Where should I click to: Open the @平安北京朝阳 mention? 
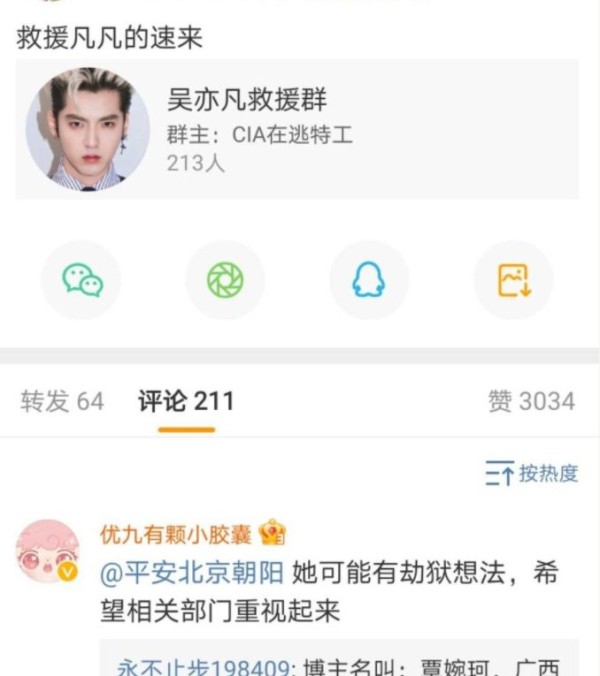click(194, 573)
